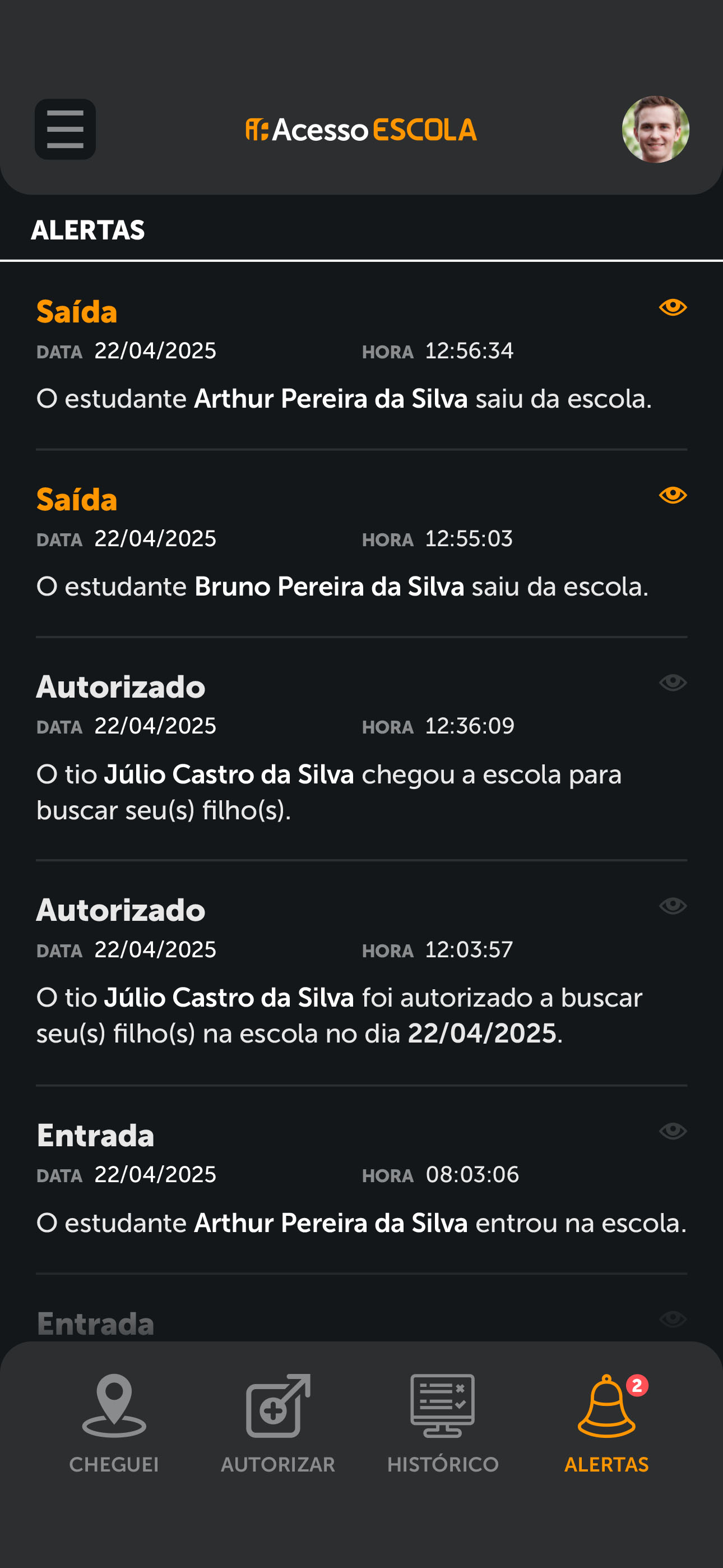Tap the eye icon on Arthur's Entrada alert
723x1568 pixels.
673,1131
